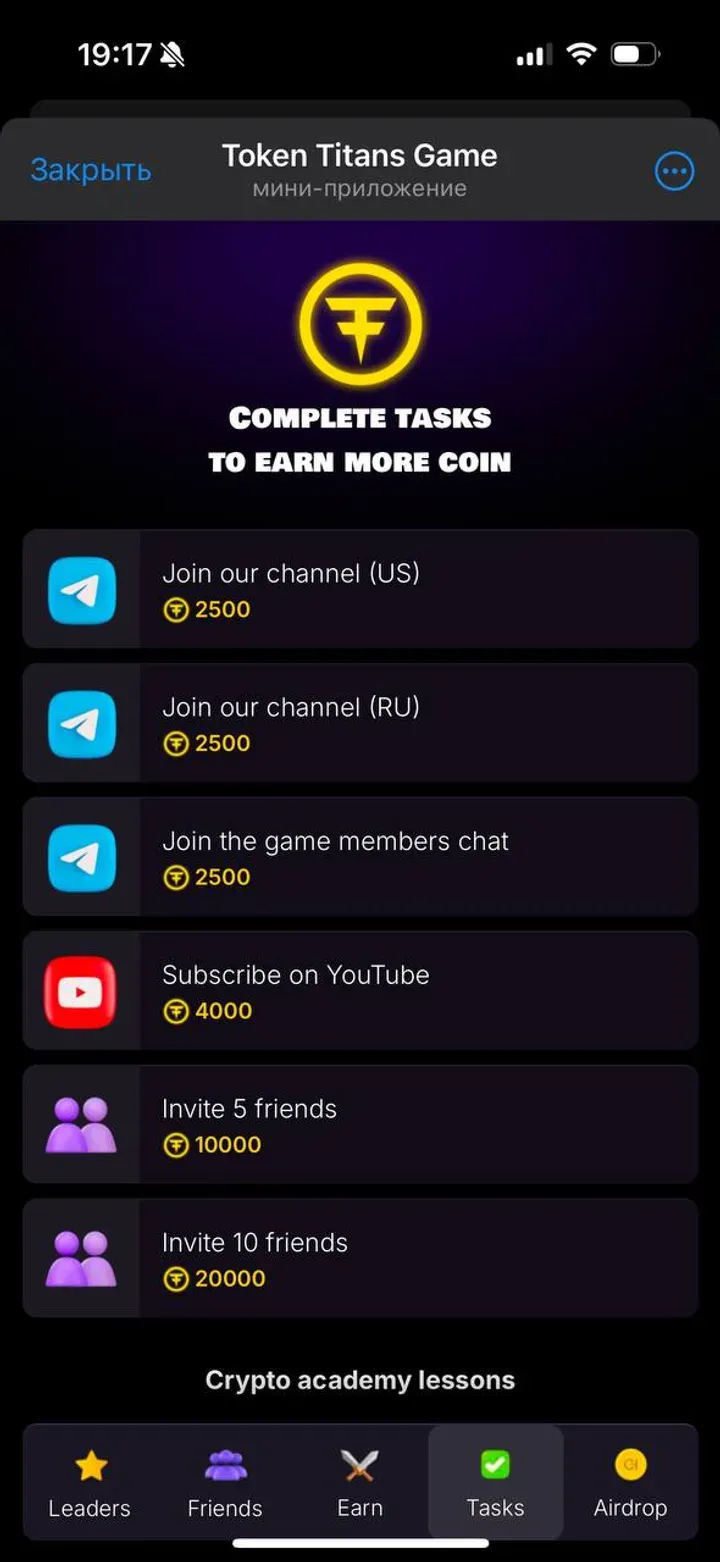This screenshot has width=720, height=1562.
Task: Open the Join our channel (US) task
Action: [x=360, y=589]
